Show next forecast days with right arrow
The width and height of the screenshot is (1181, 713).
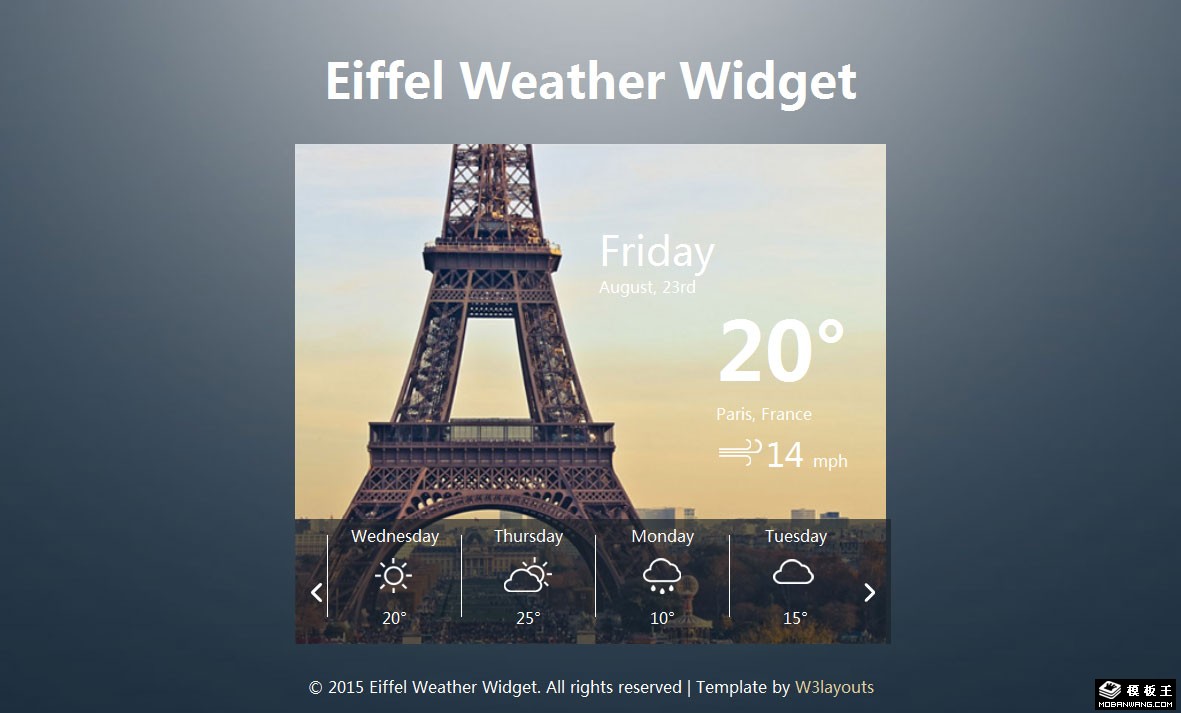tap(869, 592)
